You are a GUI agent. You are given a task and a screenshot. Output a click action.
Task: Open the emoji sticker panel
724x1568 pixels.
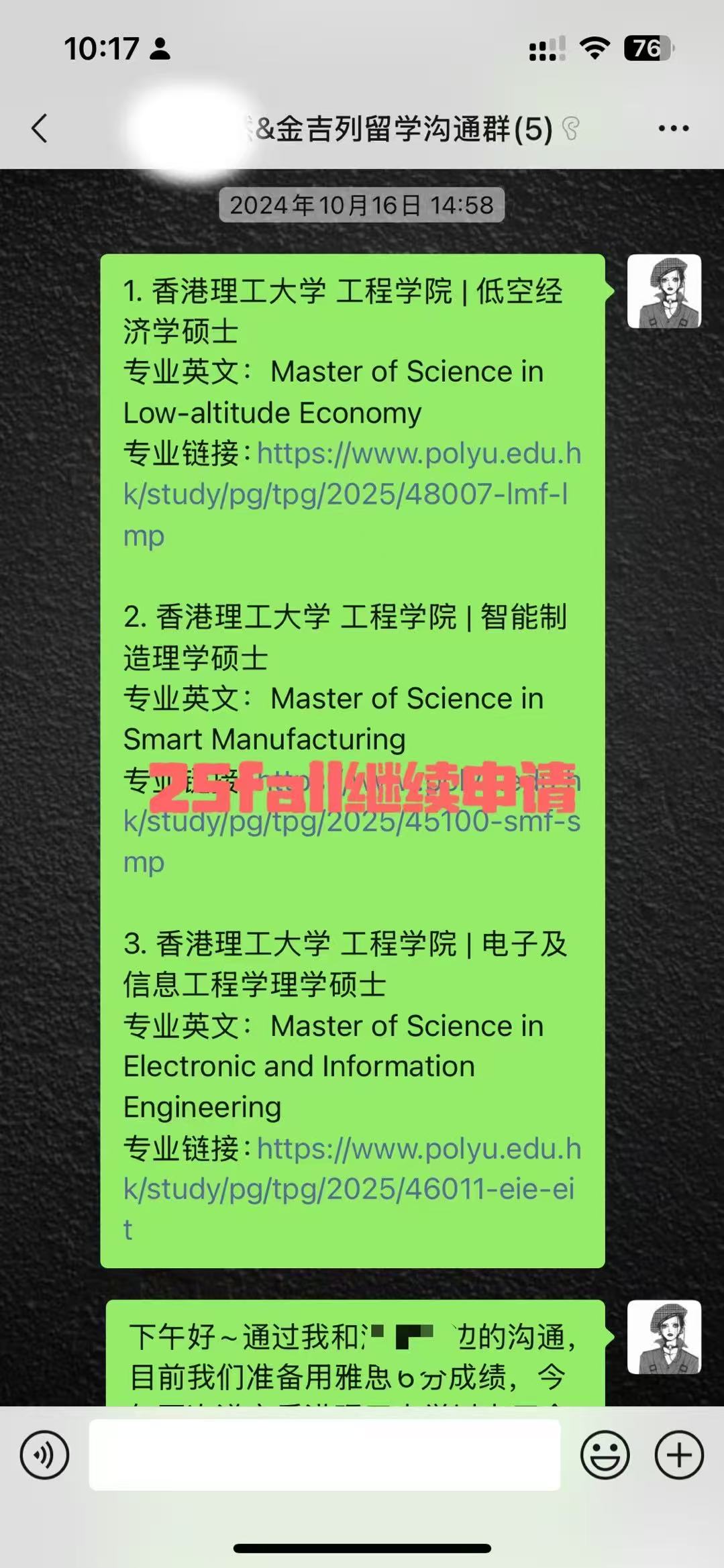605,1455
